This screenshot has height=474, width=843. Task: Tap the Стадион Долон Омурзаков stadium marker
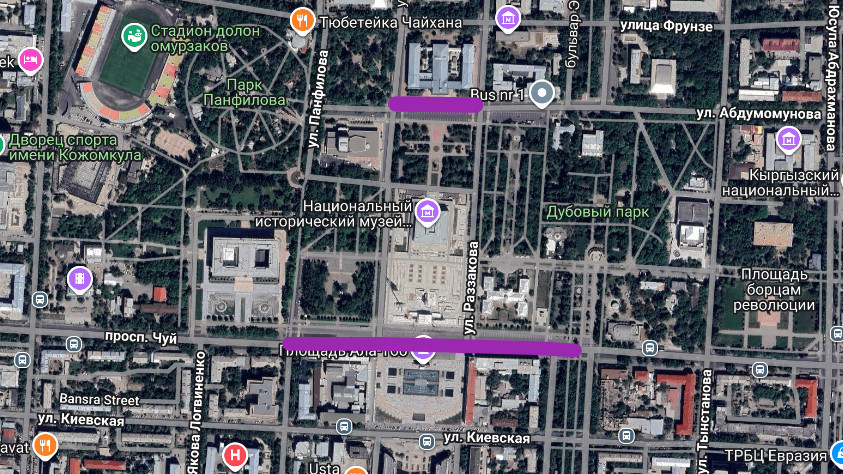pyautogui.click(x=131, y=37)
